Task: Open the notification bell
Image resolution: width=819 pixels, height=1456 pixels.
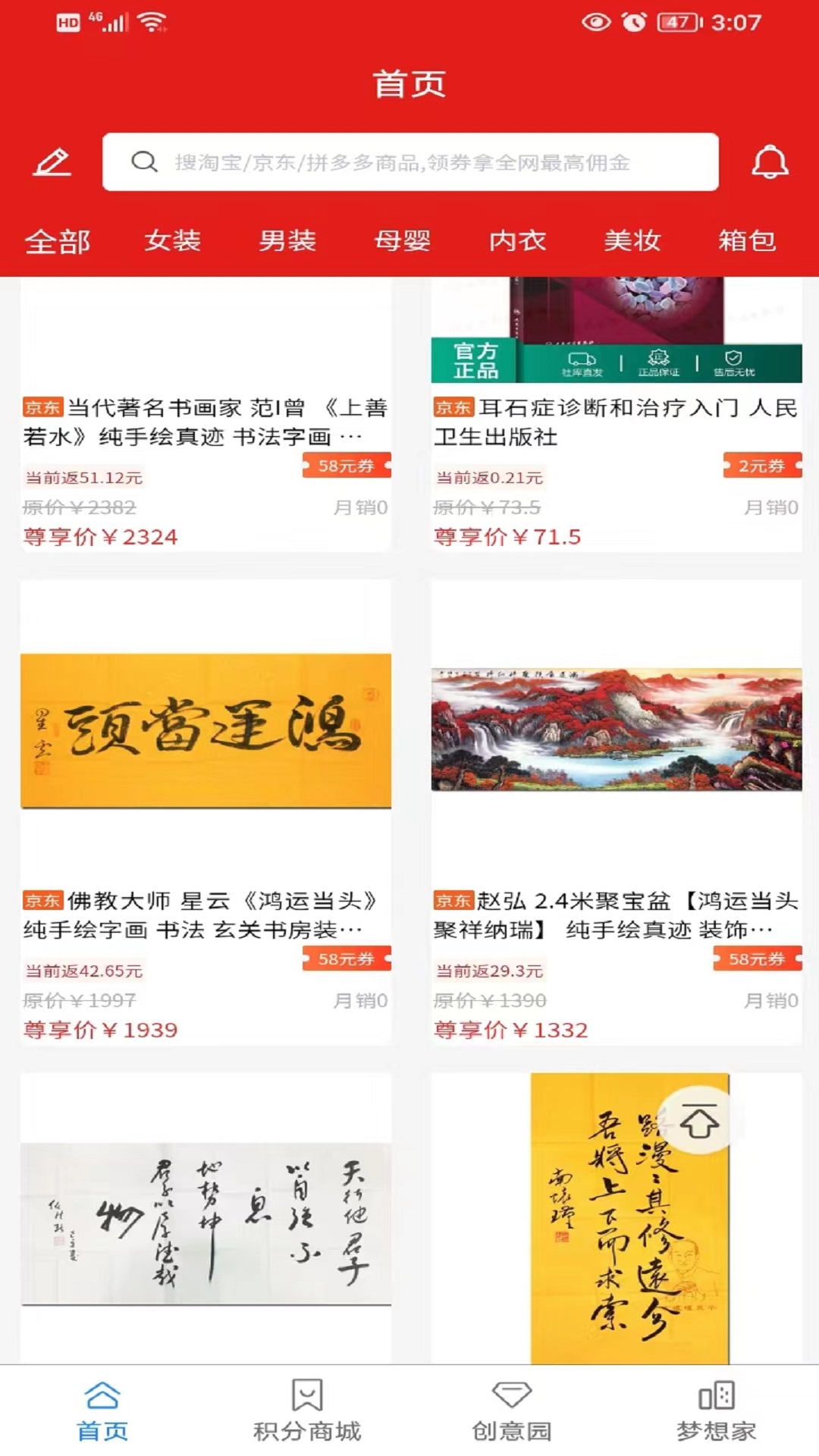Action: [x=772, y=162]
